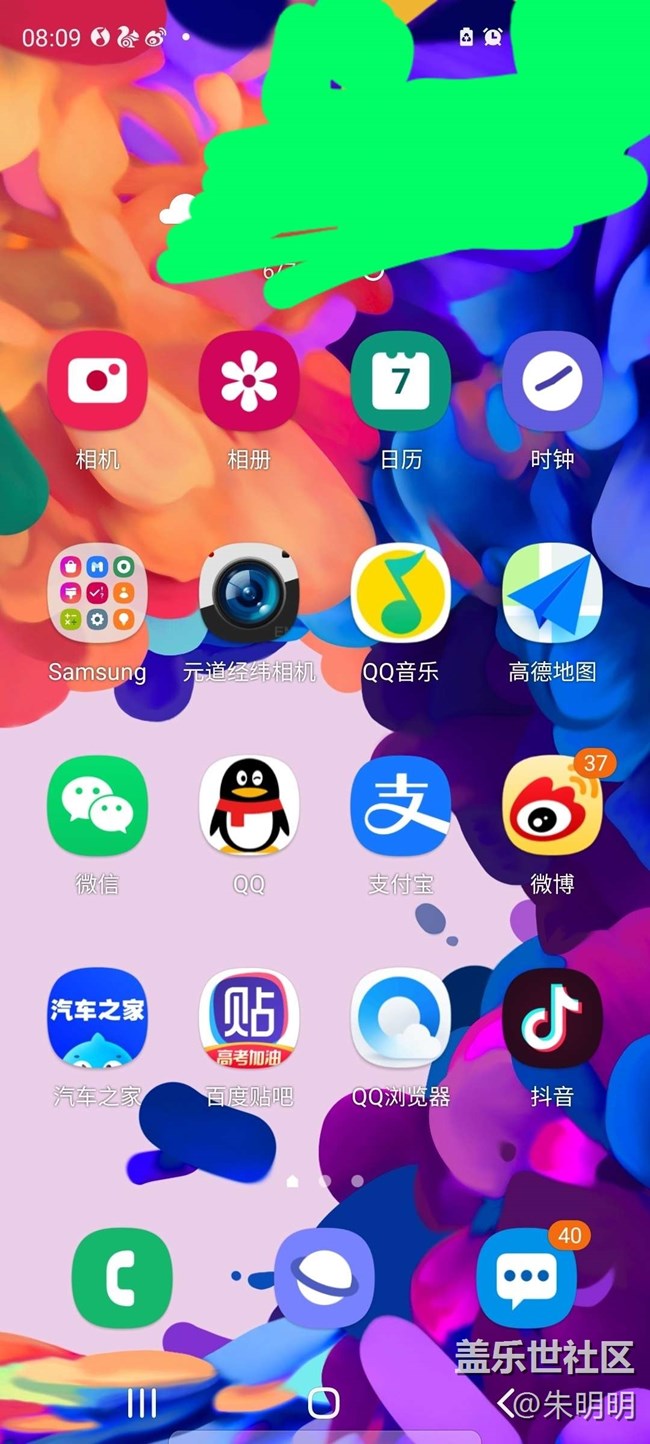Open 抖音 Douyin app
The width and height of the screenshot is (650, 1444).
point(552,1018)
